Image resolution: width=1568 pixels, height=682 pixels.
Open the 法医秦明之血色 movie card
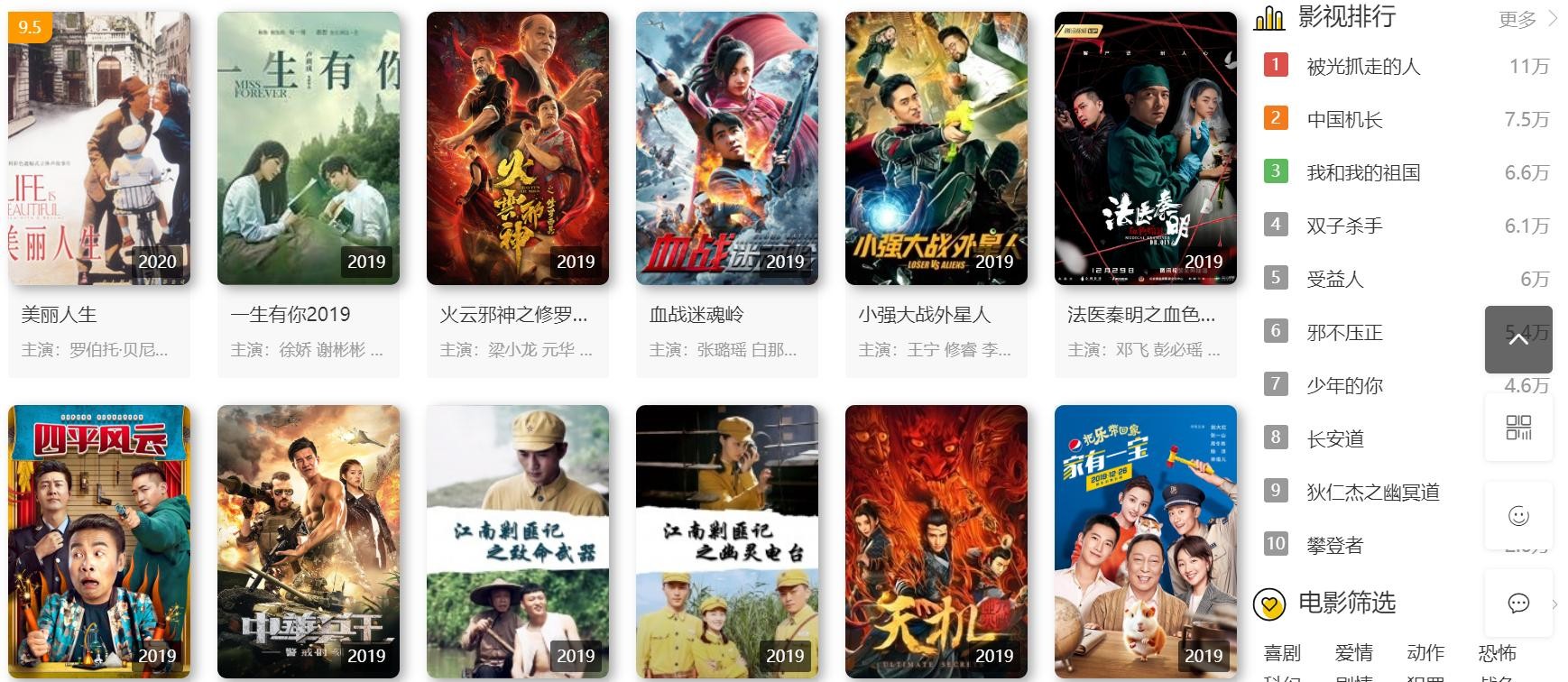point(1146,149)
